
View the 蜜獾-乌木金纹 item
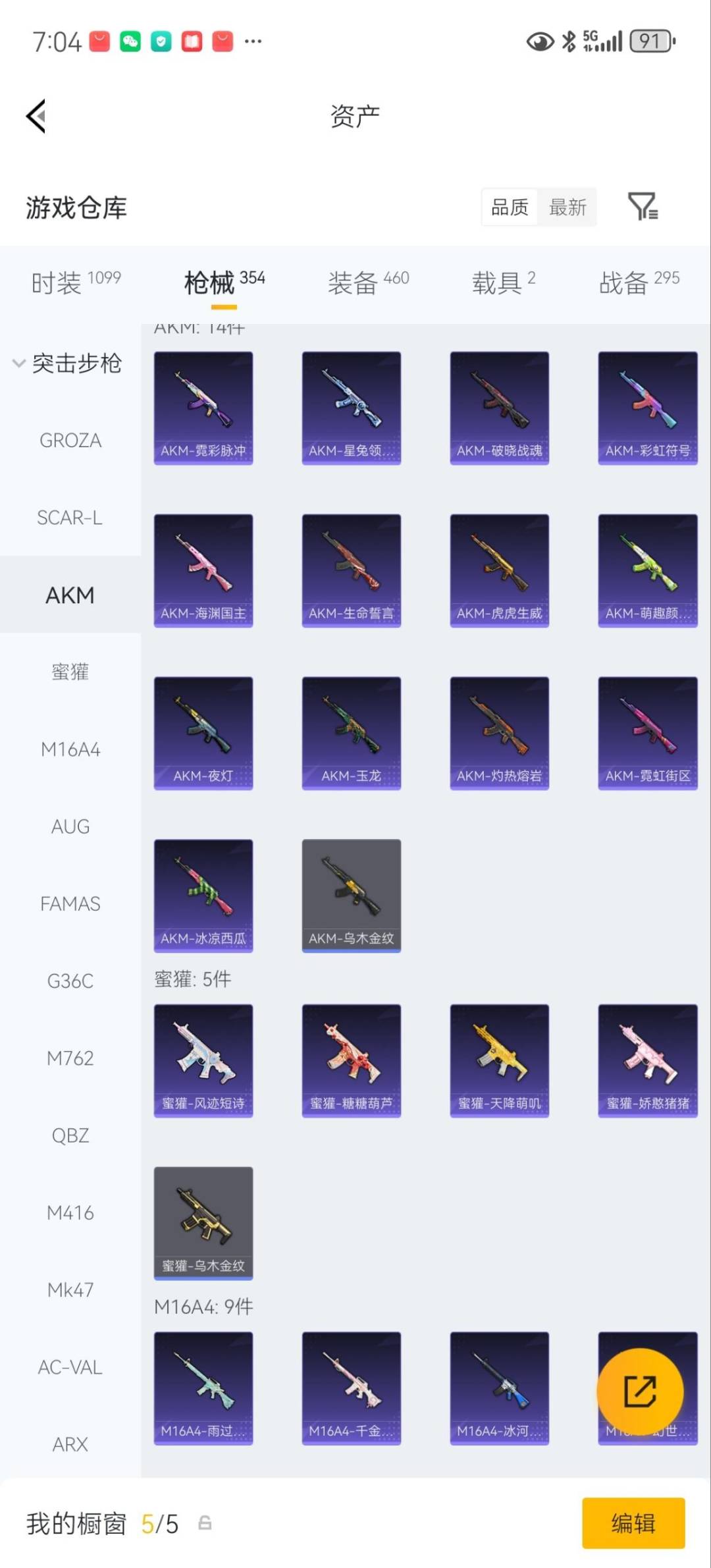[x=203, y=1224]
